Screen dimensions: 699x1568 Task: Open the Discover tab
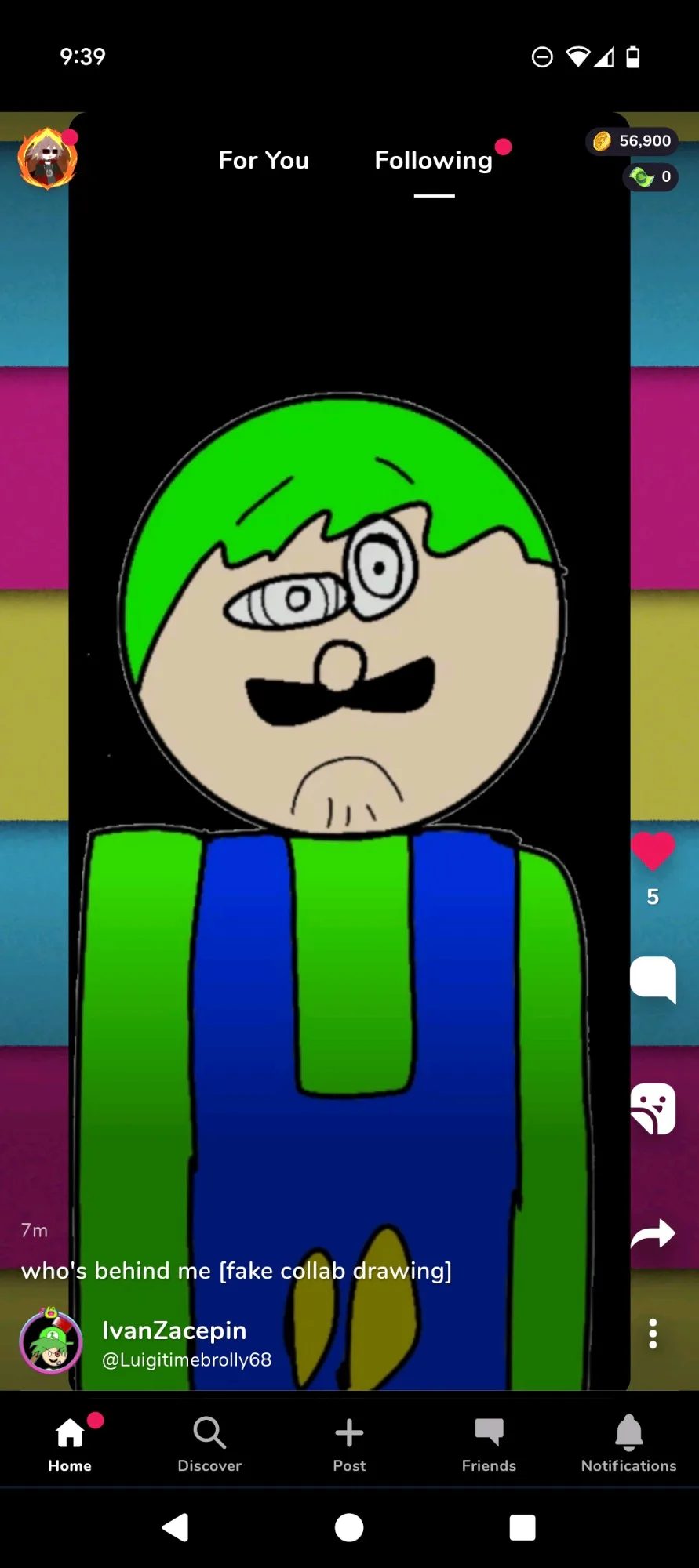[209, 1443]
